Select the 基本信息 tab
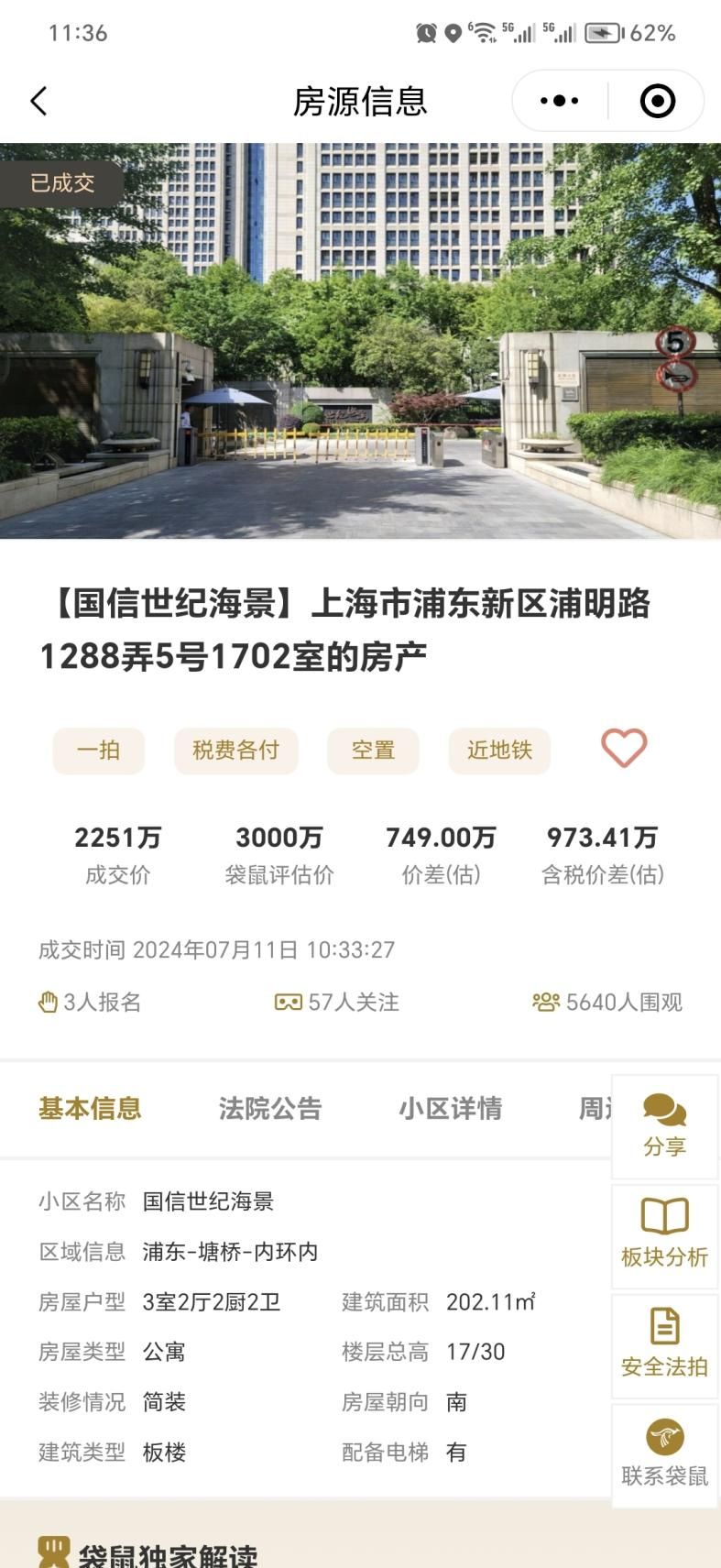This screenshot has width=721, height=1568. (x=90, y=1108)
